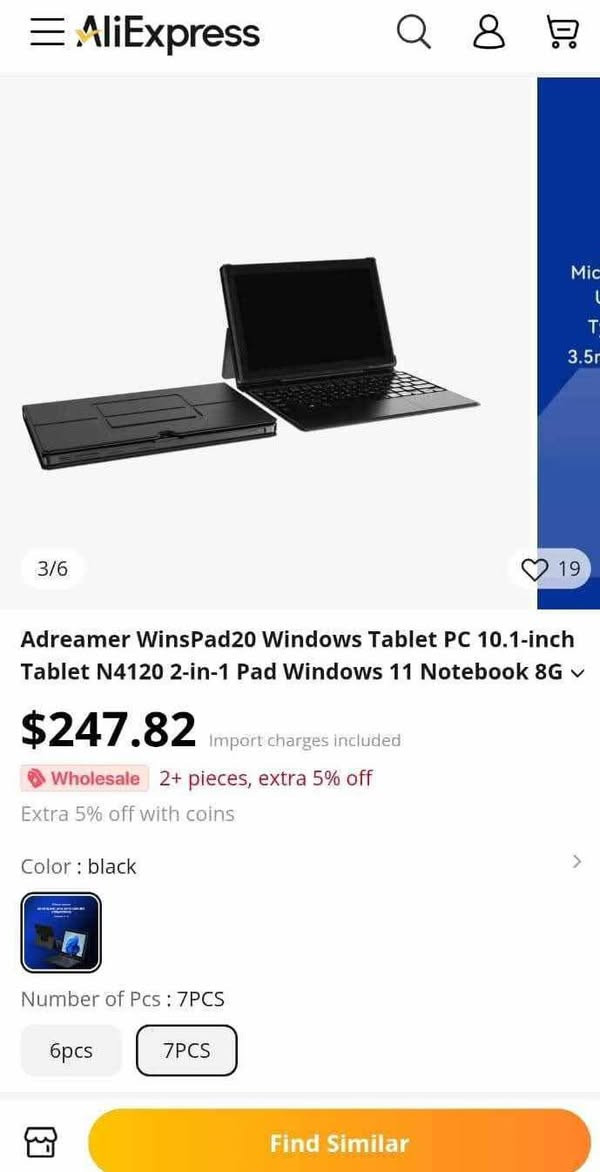Tap the search magnifier icon
Screen dimensions: 600x1172
coord(413,33)
